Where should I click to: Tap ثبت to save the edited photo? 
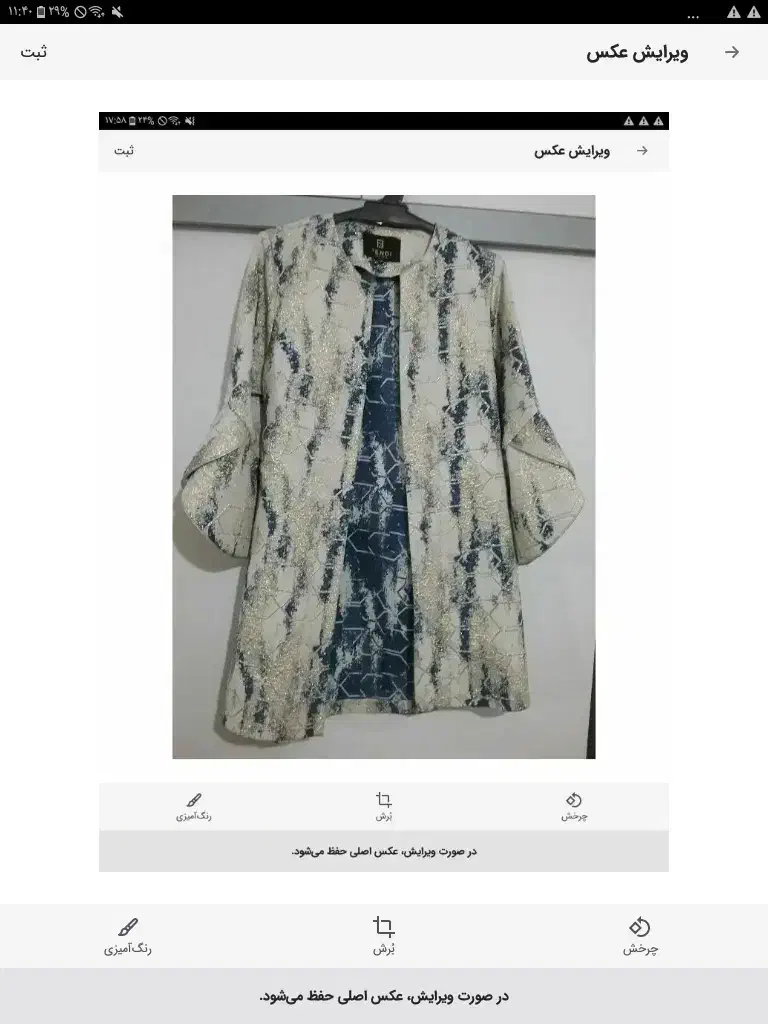(x=34, y=52)
